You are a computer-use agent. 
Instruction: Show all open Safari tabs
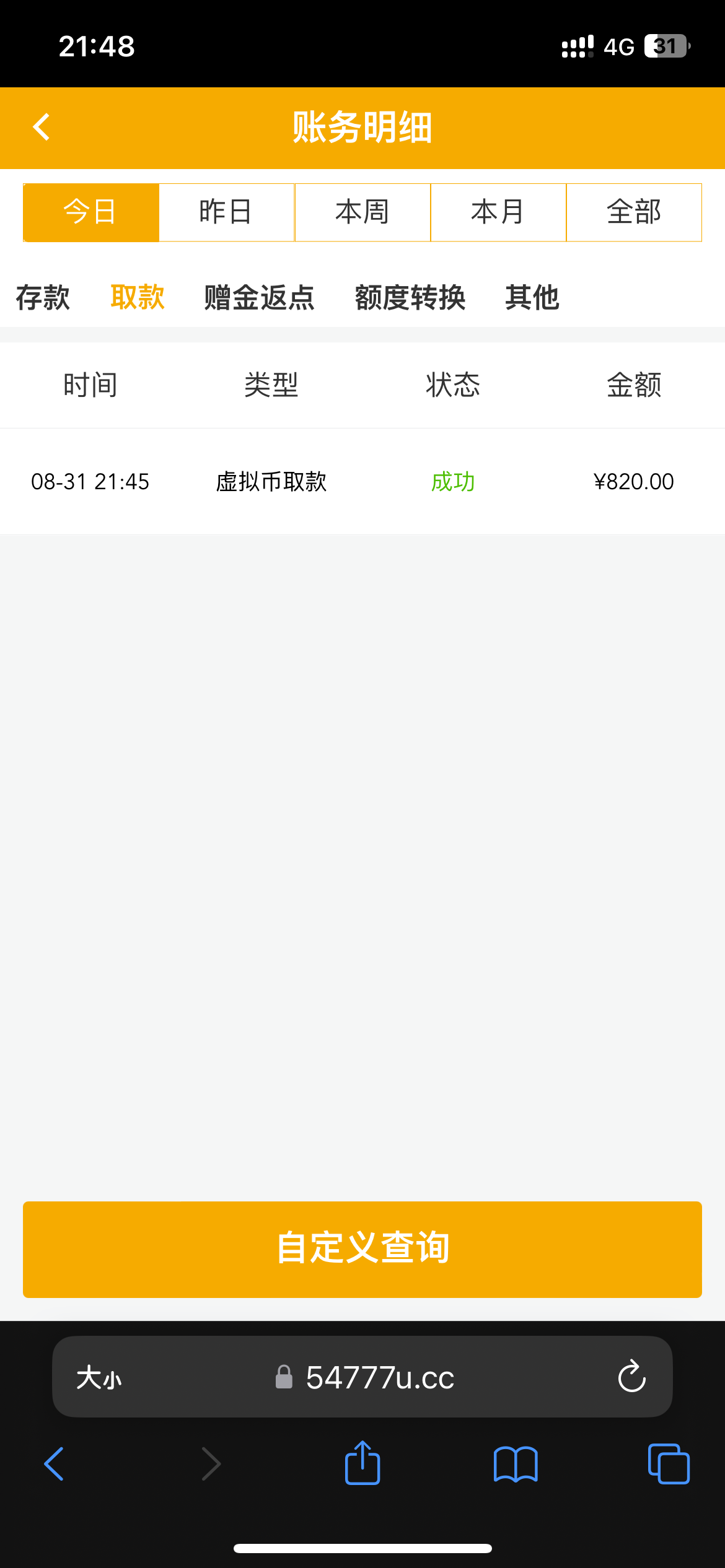[x=669, y=1465]
